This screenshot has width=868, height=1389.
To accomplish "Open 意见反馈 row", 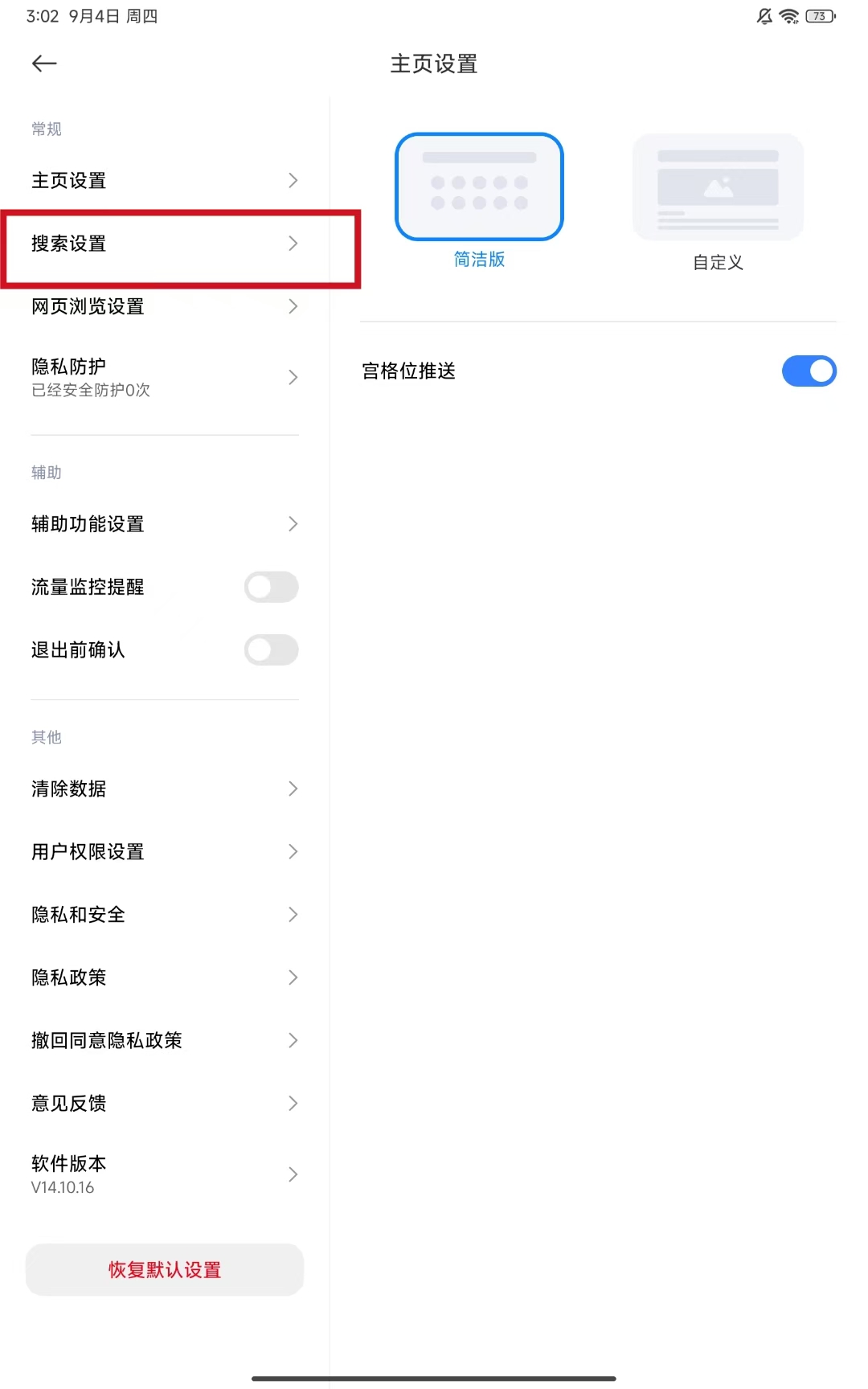I will point(165,1103).
